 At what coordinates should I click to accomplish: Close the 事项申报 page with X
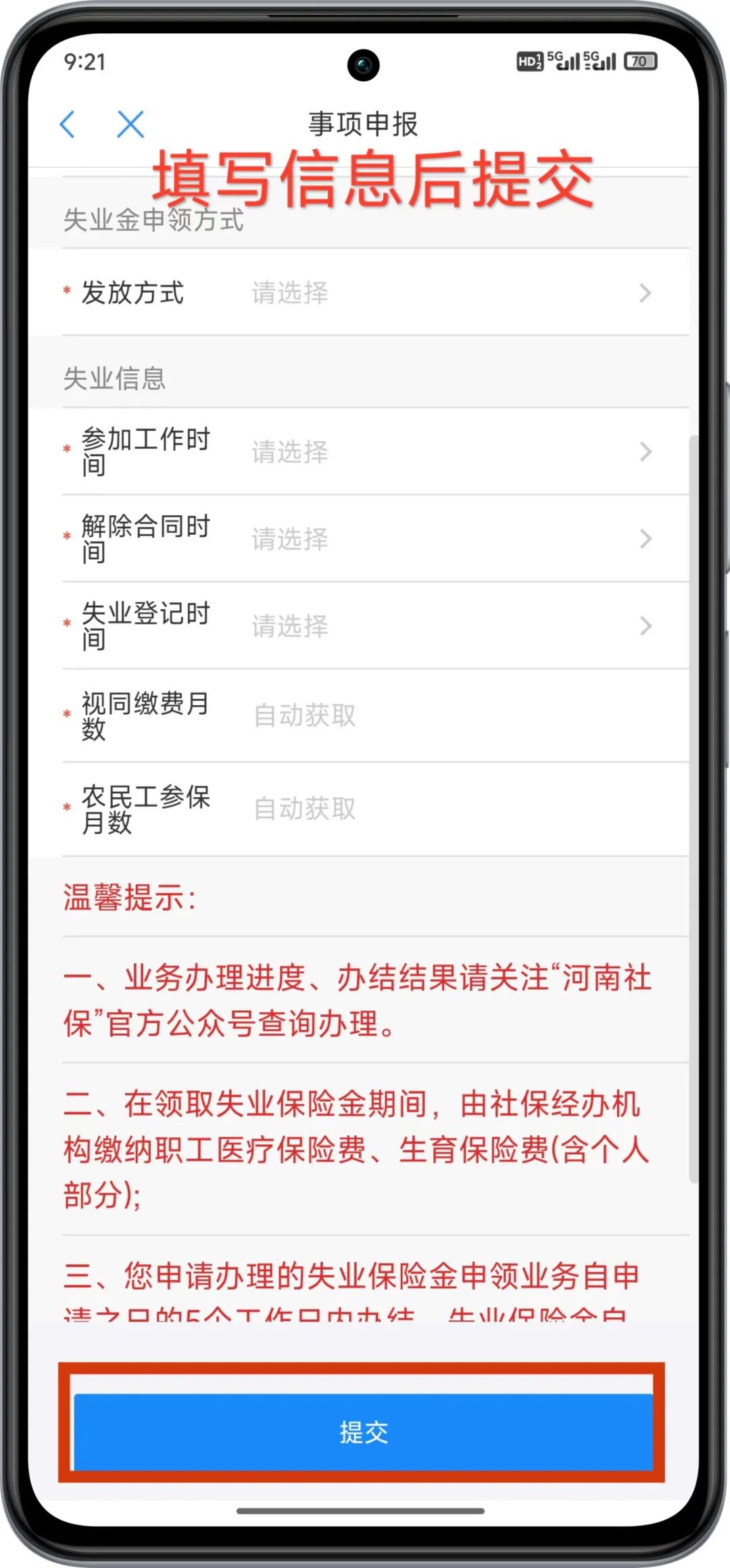pyautogui.click(x=130, y=124)
